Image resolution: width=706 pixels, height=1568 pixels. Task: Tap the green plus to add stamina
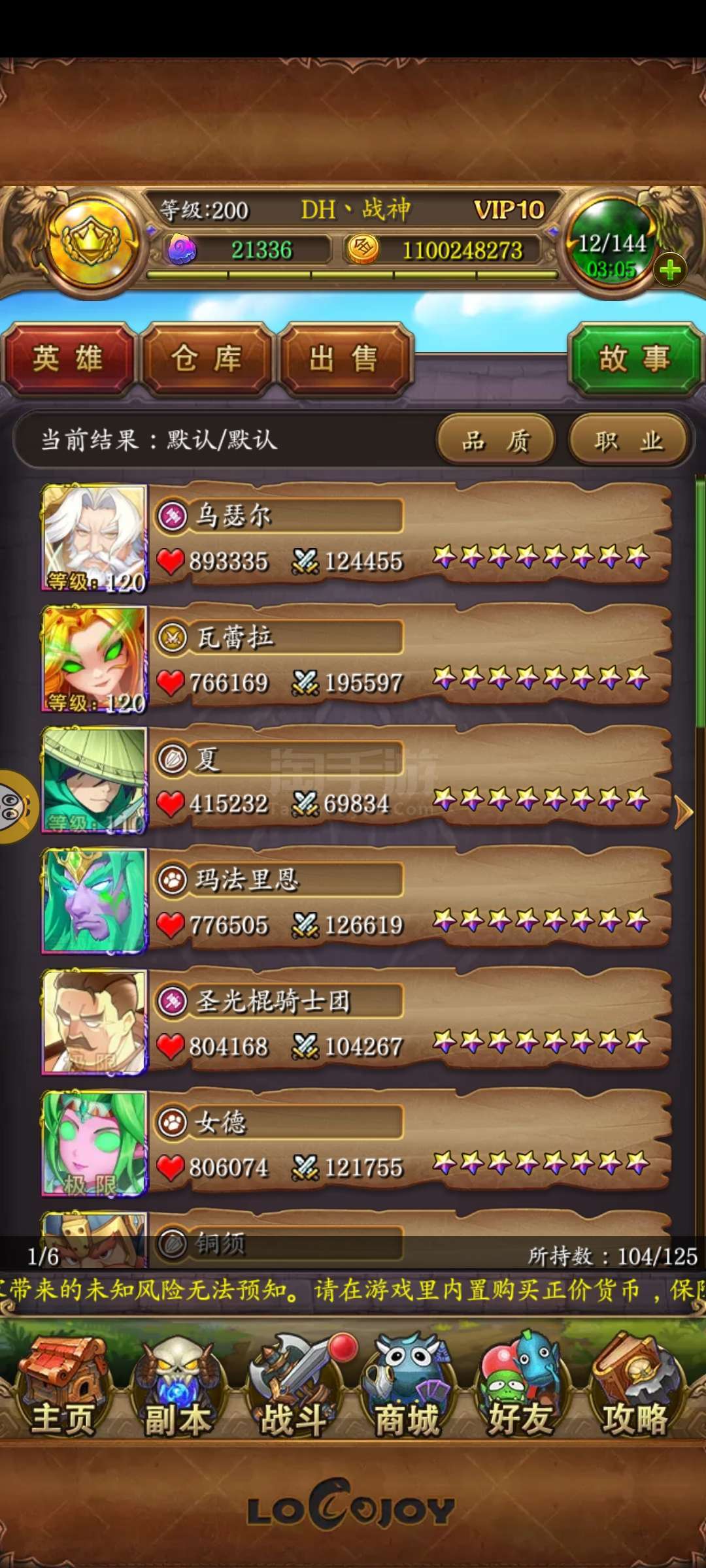tap(670, 270)
